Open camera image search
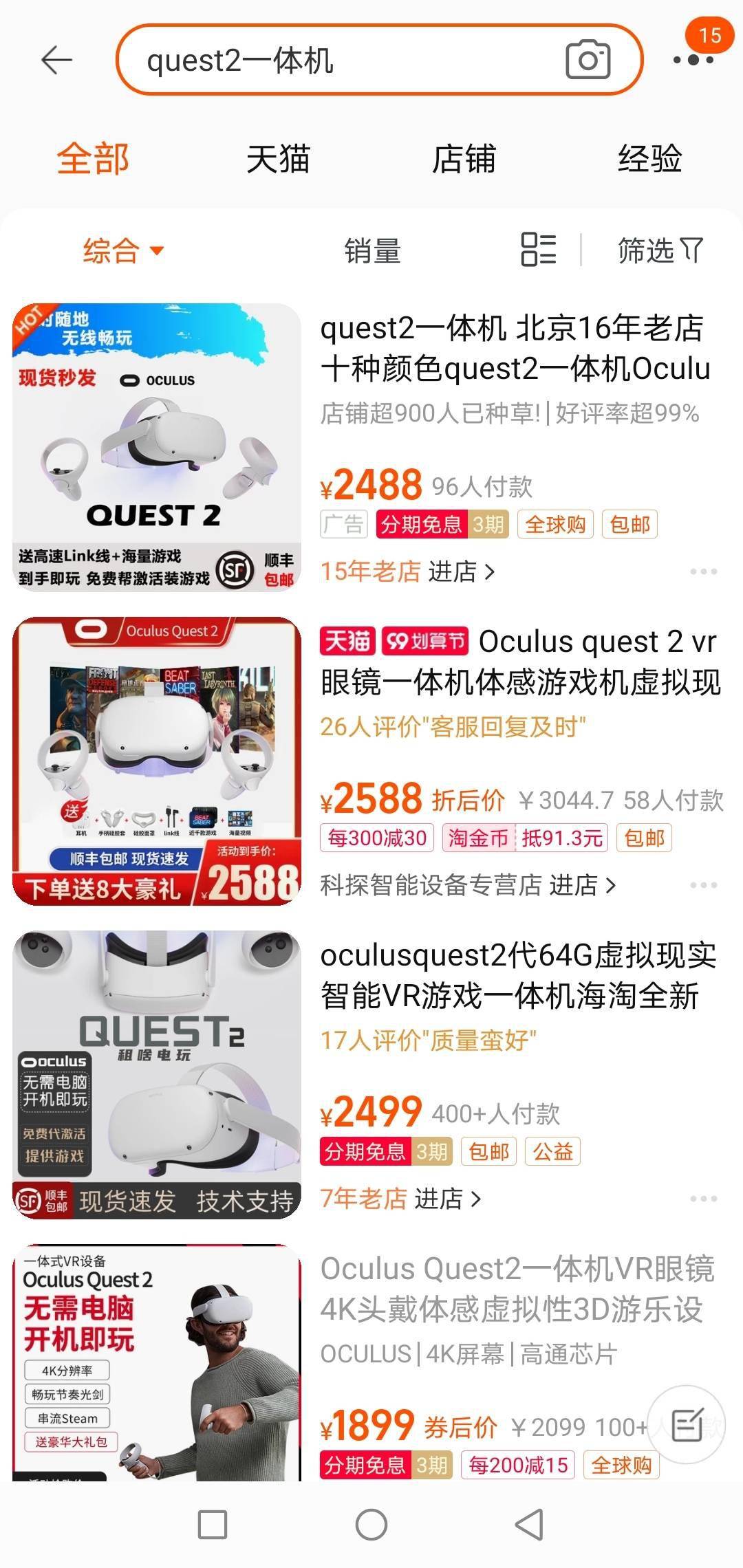 coord(588,61)
